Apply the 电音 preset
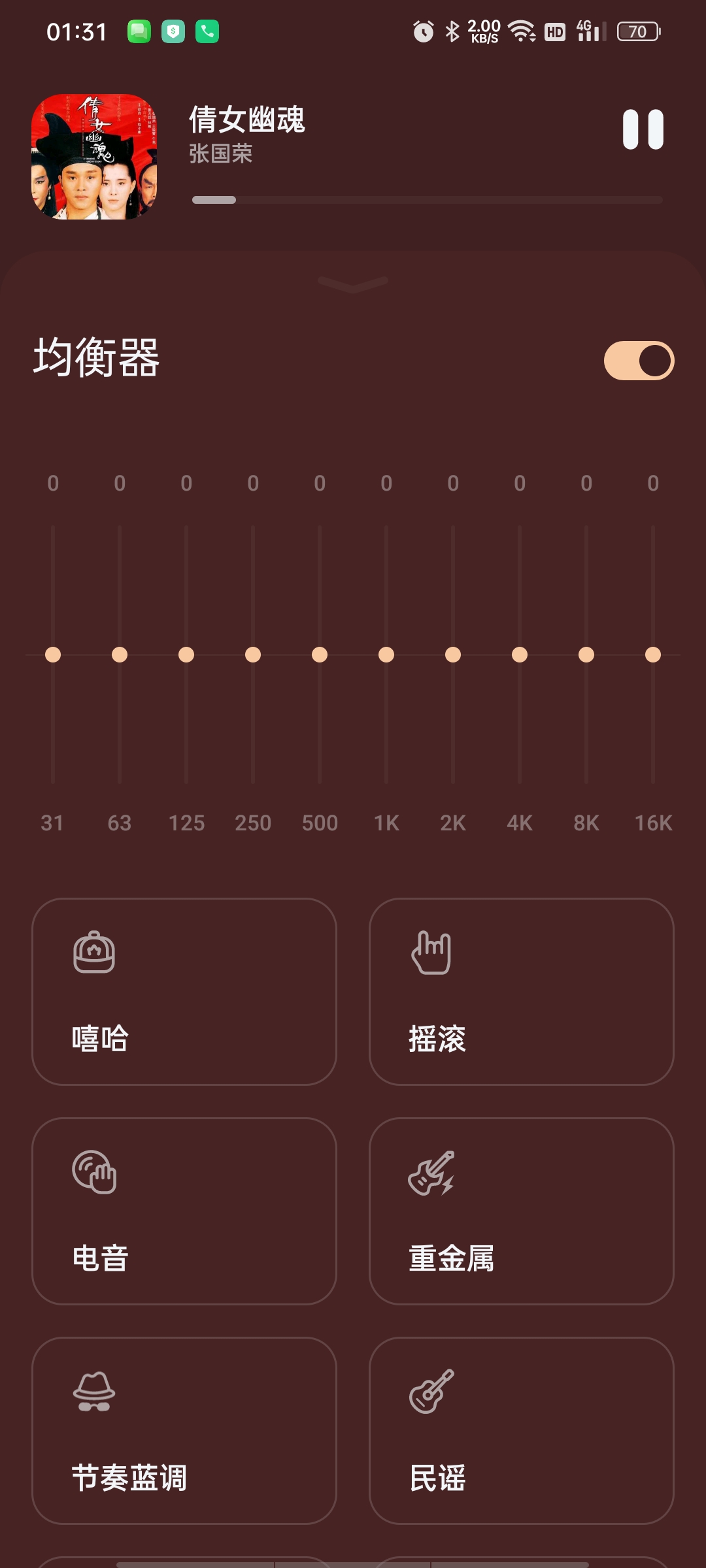706x1568 pixels. (184, 1211)
